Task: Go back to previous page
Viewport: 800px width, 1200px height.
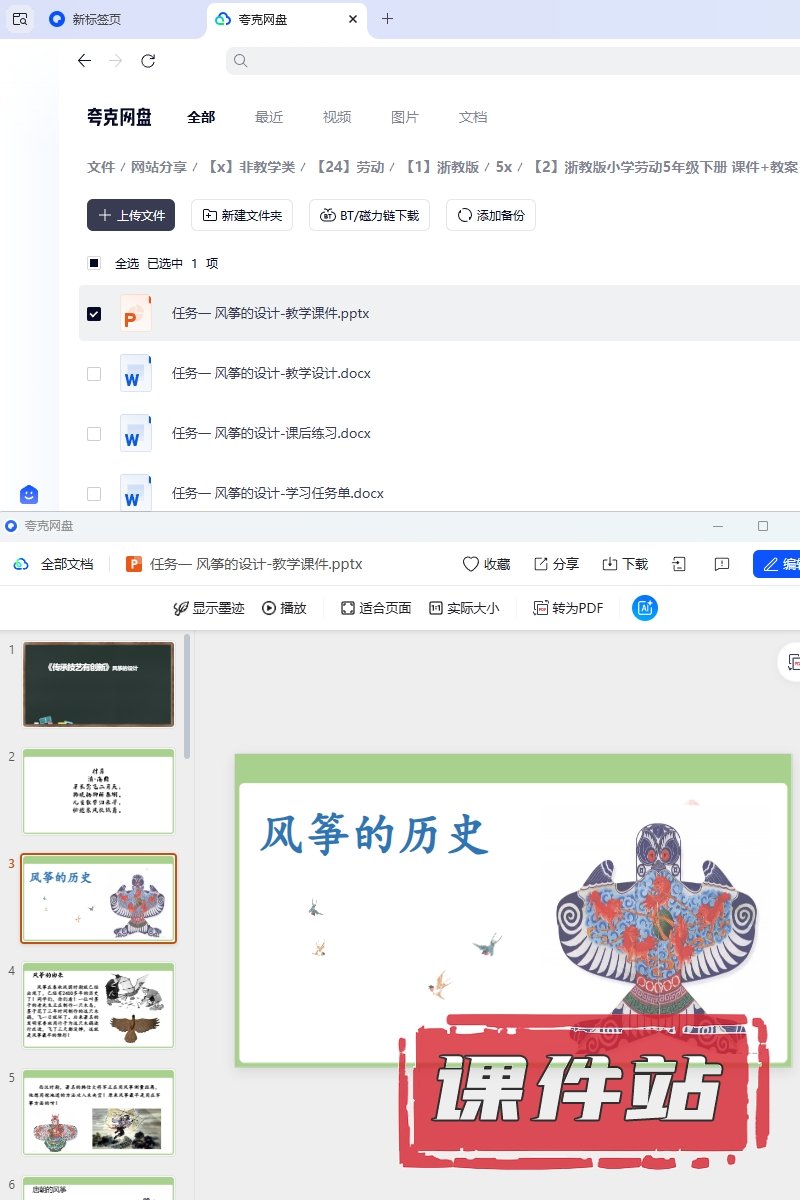Action: [x=85, y=61]
